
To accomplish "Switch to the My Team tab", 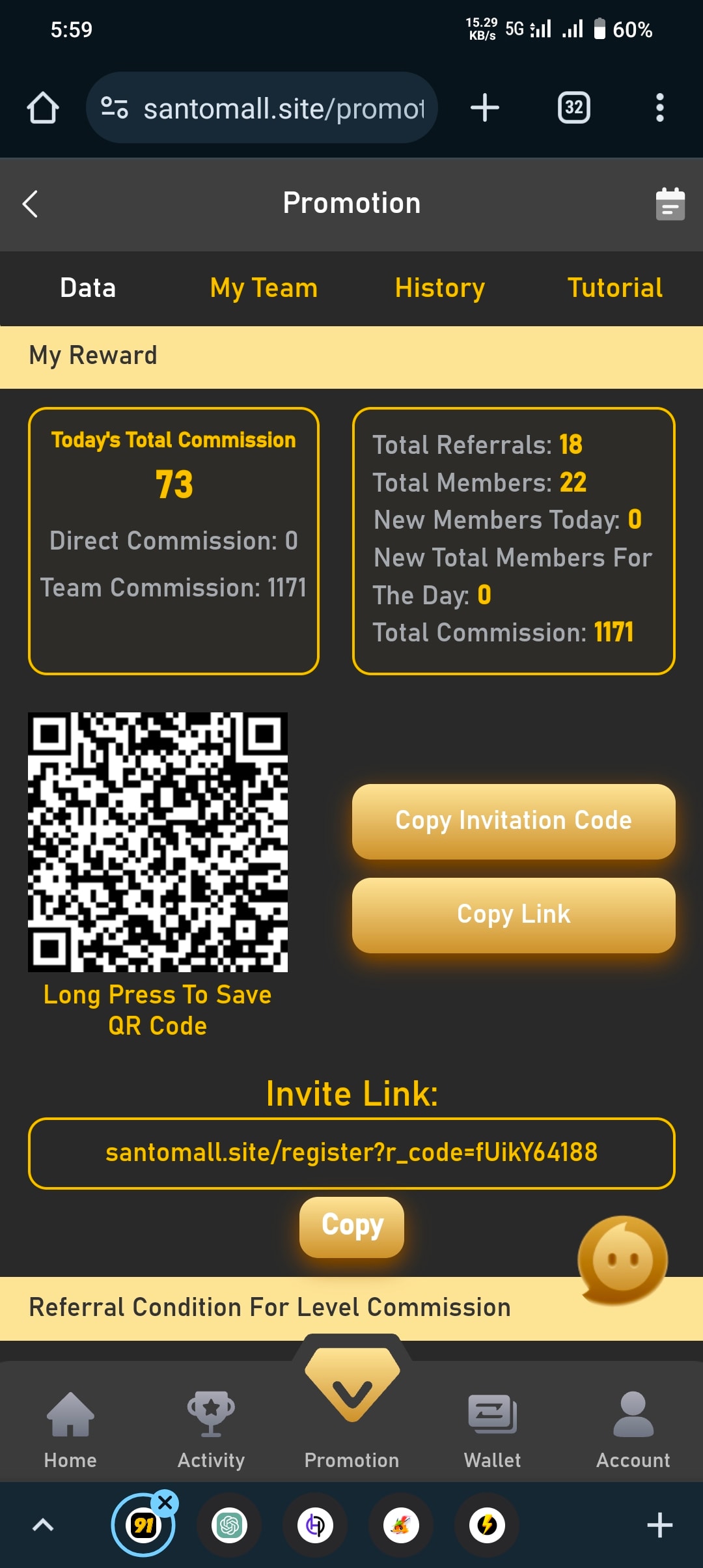I will pos(263,287).
